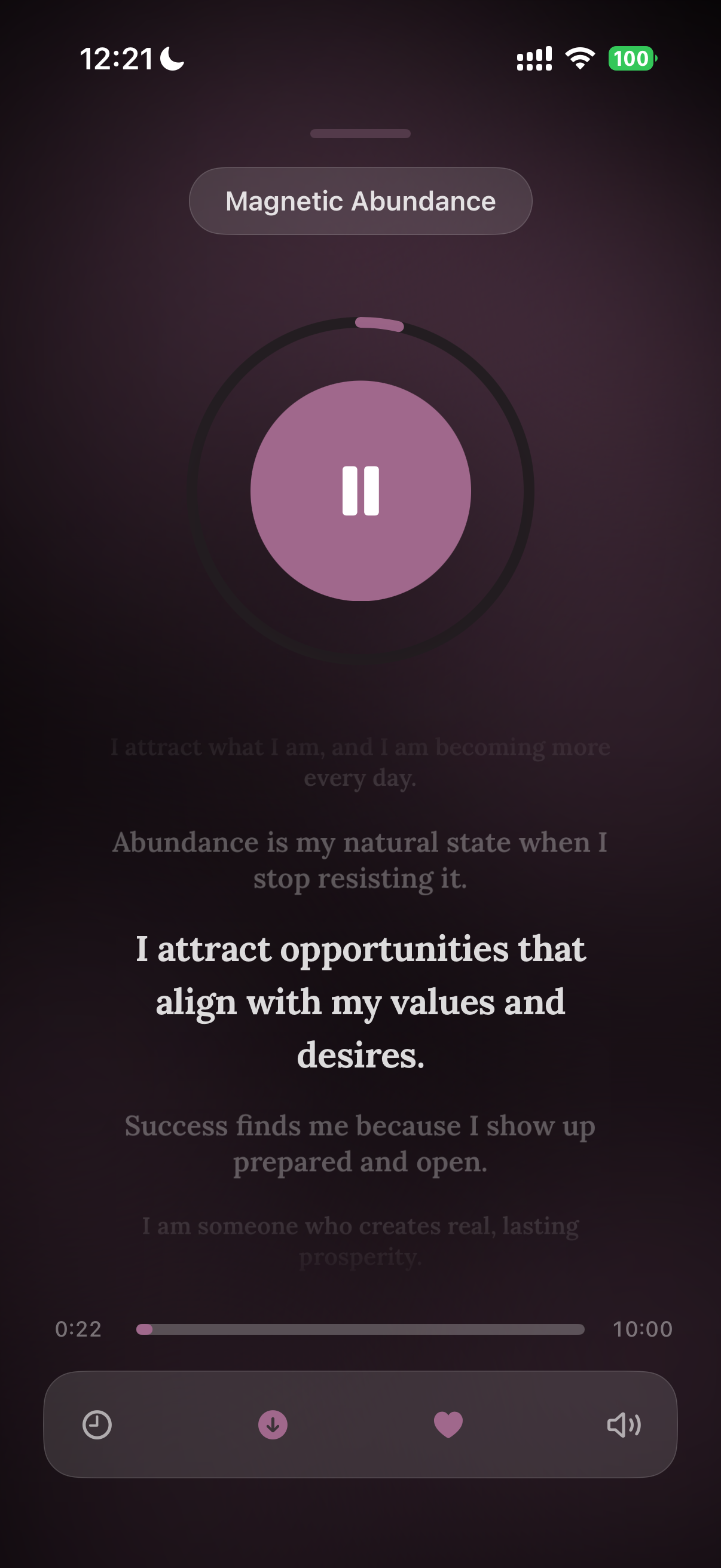Viewport: 721px width, 1568px height.
Task: Toggle the download for offline listening
Action: [x=273, y=1425]
